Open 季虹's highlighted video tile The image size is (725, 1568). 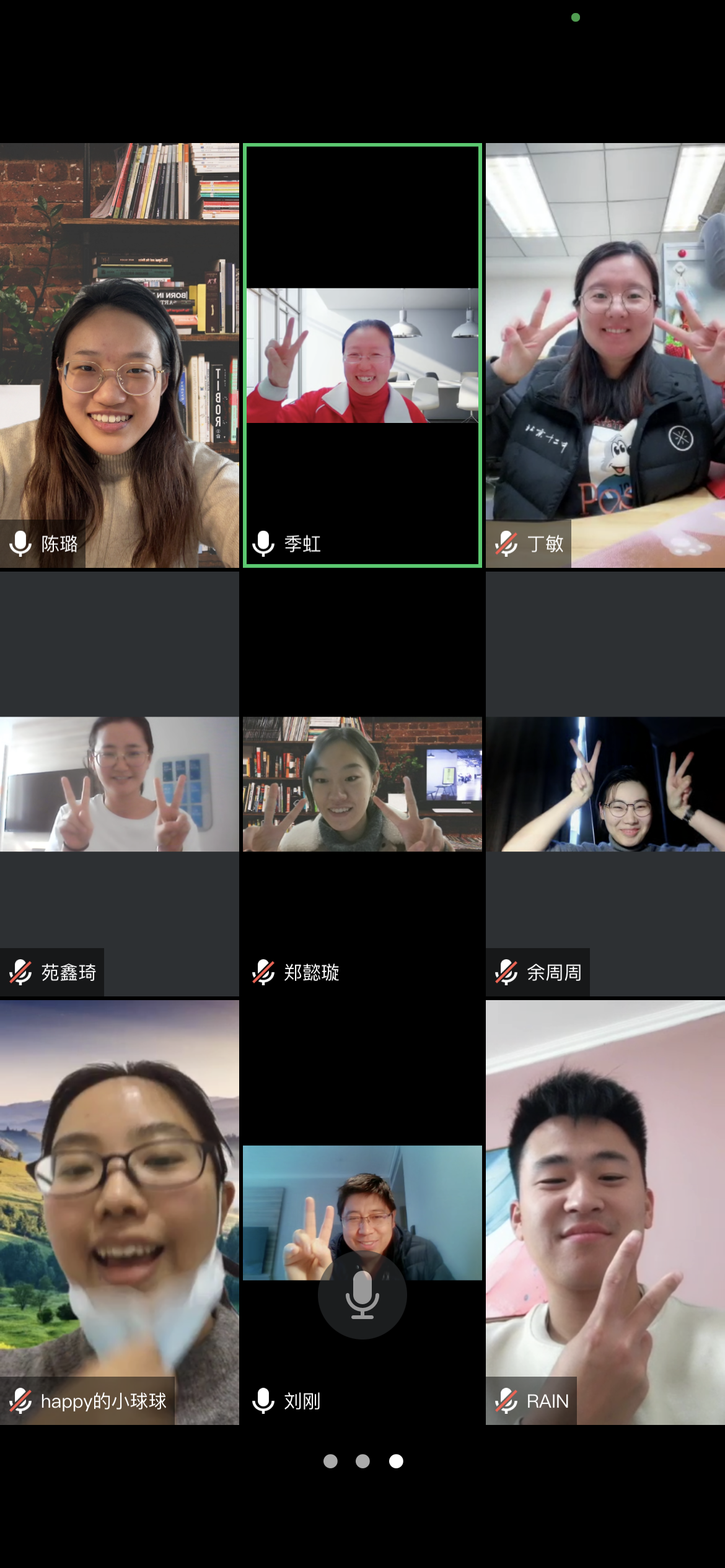point(362,355)
